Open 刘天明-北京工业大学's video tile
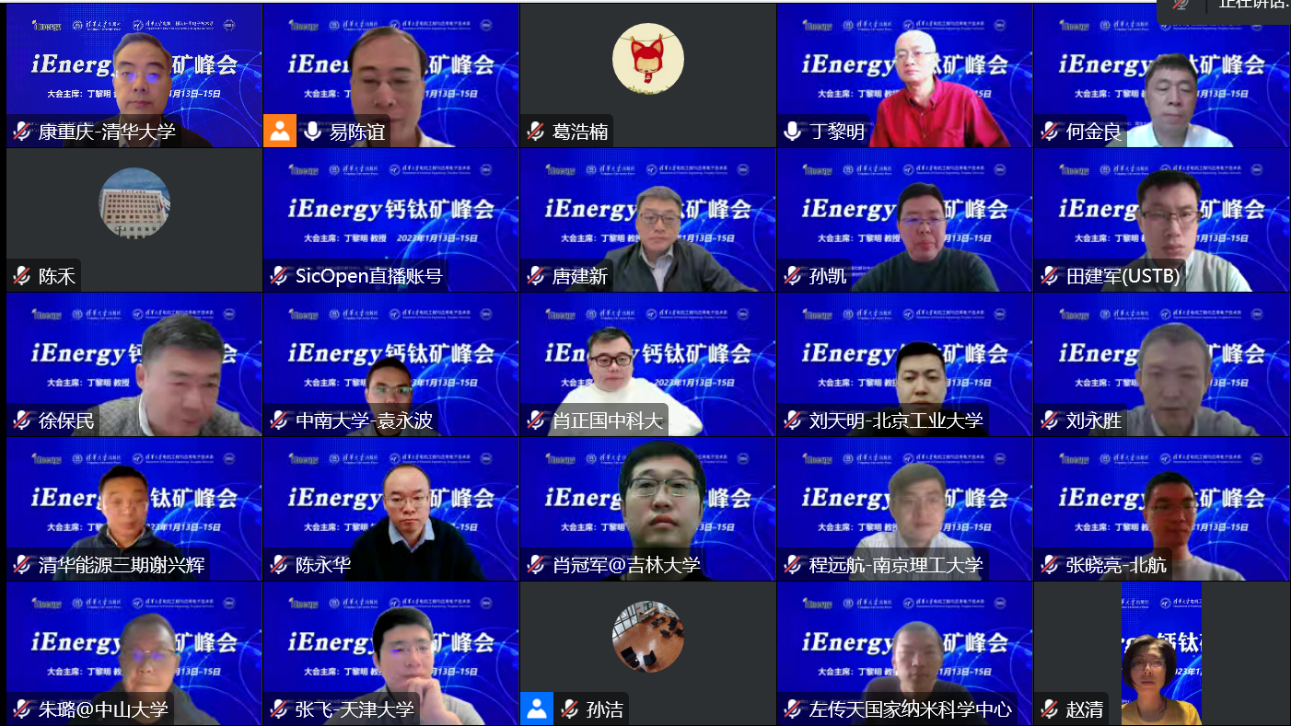Viewport: 1291px width, 726px height. point(905,364)
